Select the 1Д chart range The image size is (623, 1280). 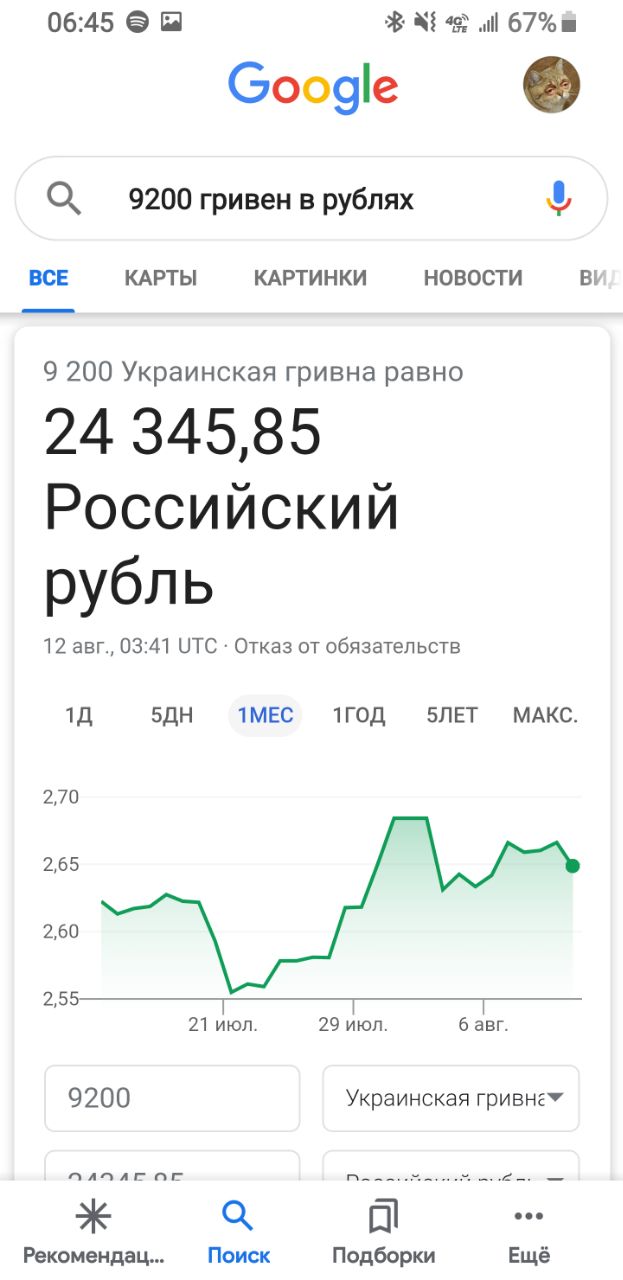coord(79,715)
